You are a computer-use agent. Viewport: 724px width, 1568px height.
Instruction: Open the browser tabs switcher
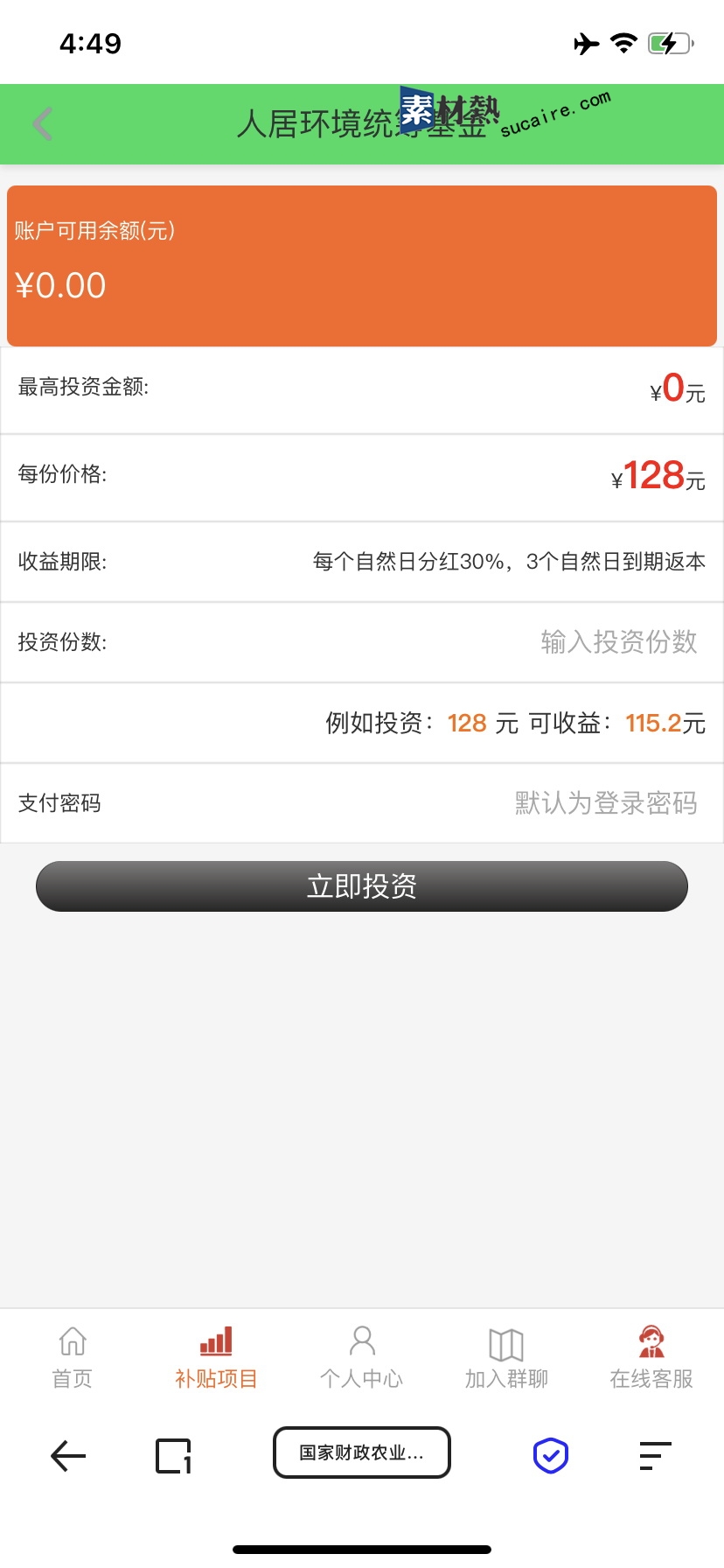click(173, 1456)
